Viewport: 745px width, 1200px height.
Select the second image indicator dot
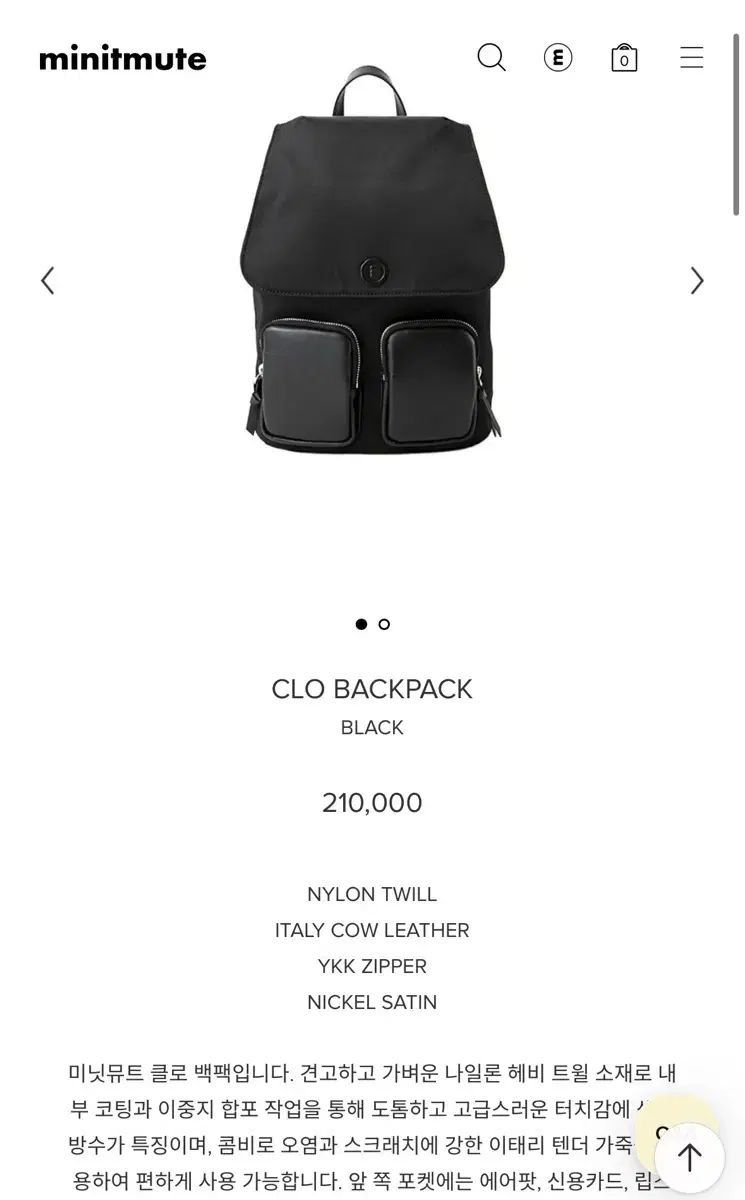point(384,624)
